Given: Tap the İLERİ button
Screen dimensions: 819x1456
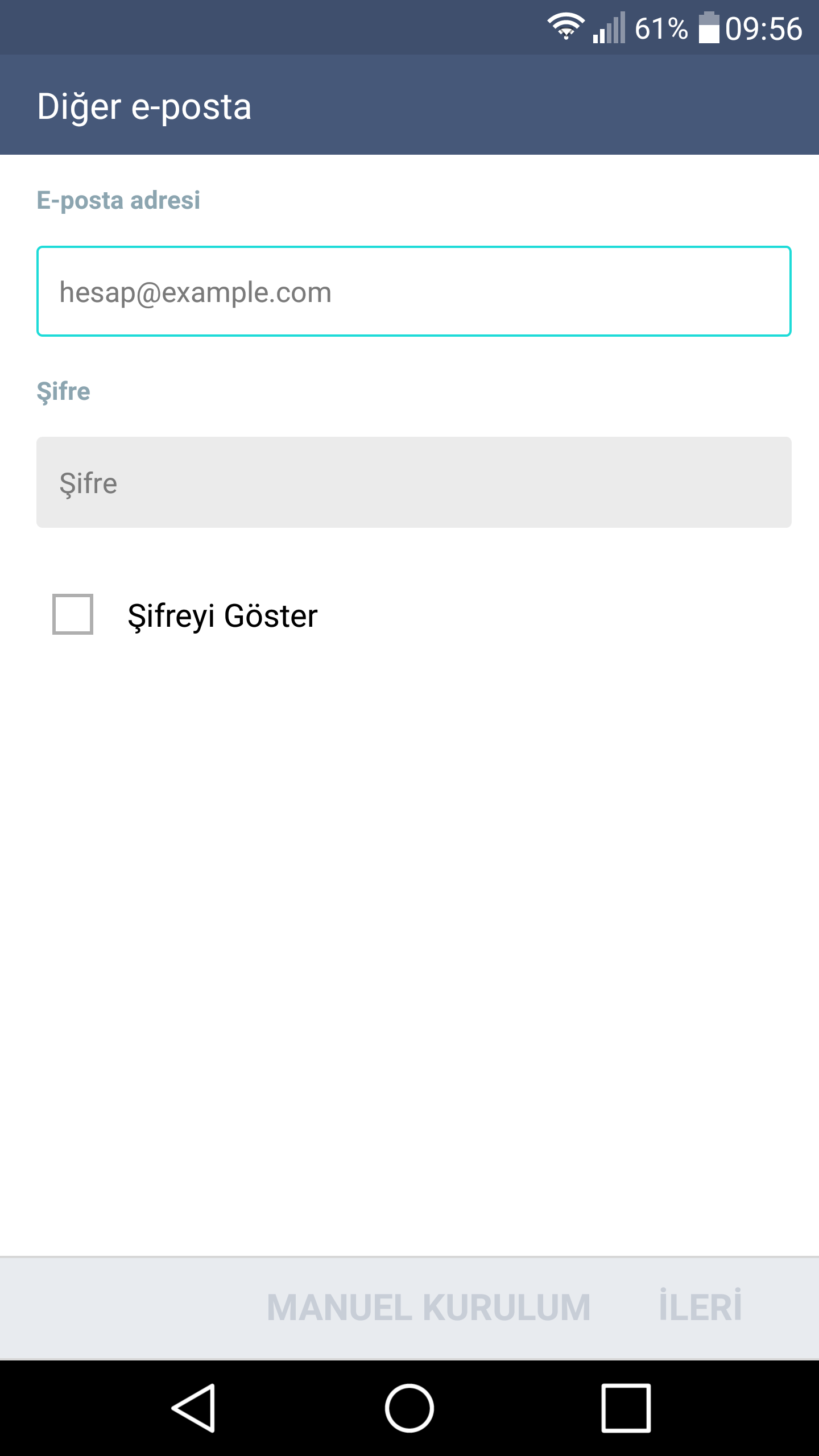Looking at the screenshot, I should (x=700, y=1306).
